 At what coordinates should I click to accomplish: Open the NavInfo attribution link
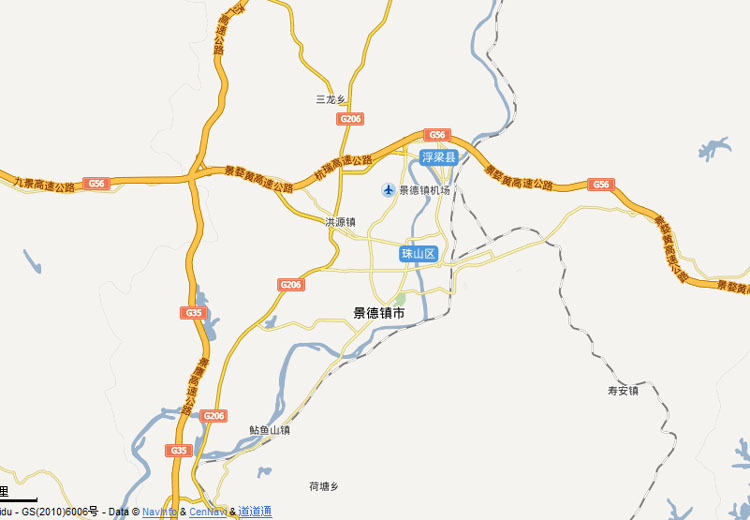pyautogui.click(x=159, y=511)
